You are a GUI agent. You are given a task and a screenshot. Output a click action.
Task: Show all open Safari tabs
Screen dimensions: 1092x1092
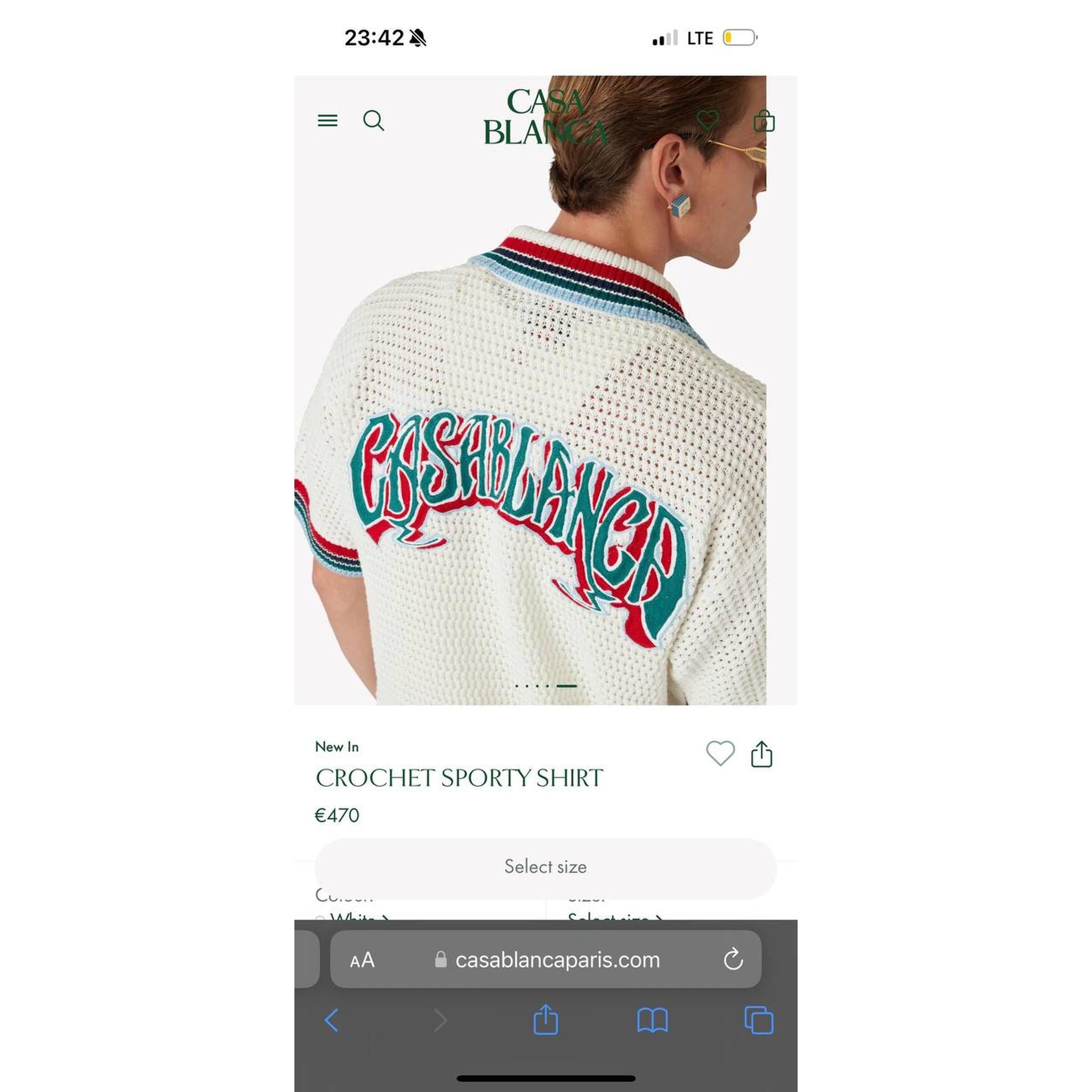pyautogui.click(x=758, y=1021)
